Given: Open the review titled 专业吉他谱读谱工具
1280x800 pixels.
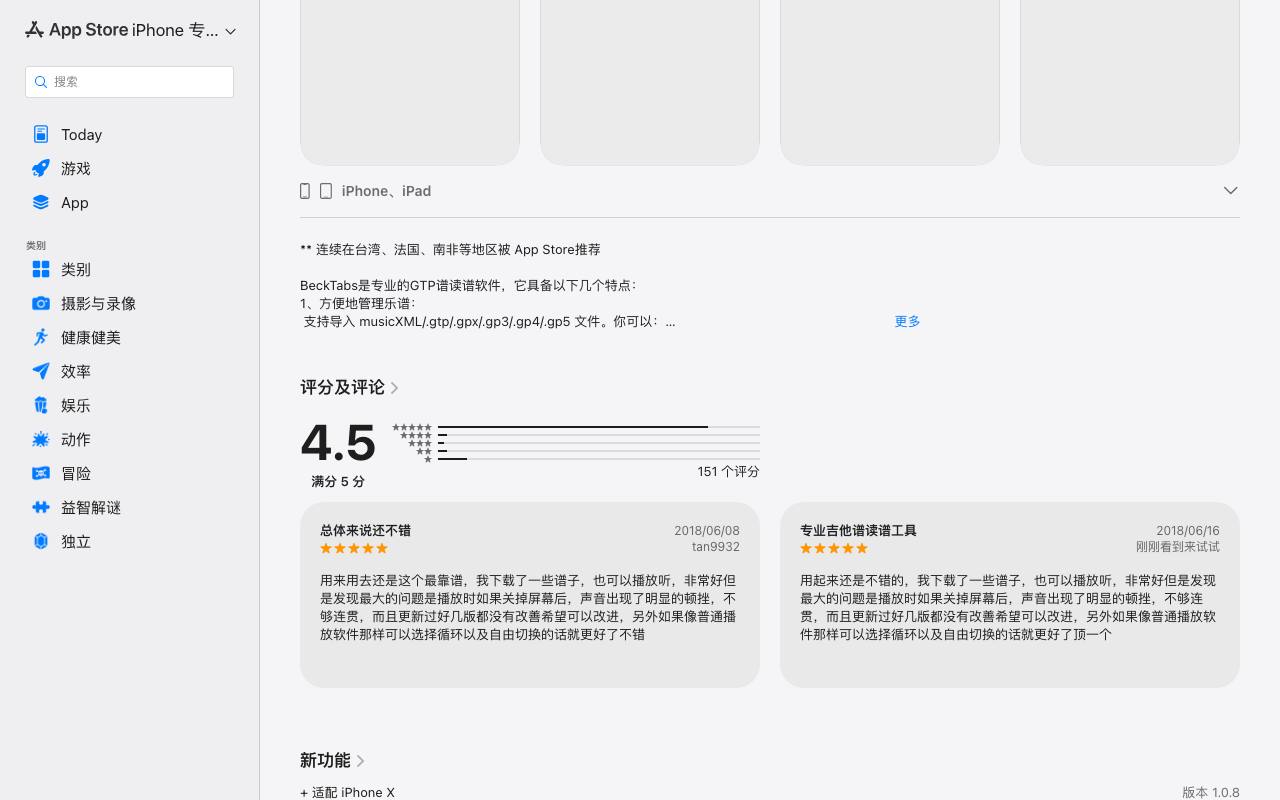Looking at the screenshot, I should pos(1010,595).
